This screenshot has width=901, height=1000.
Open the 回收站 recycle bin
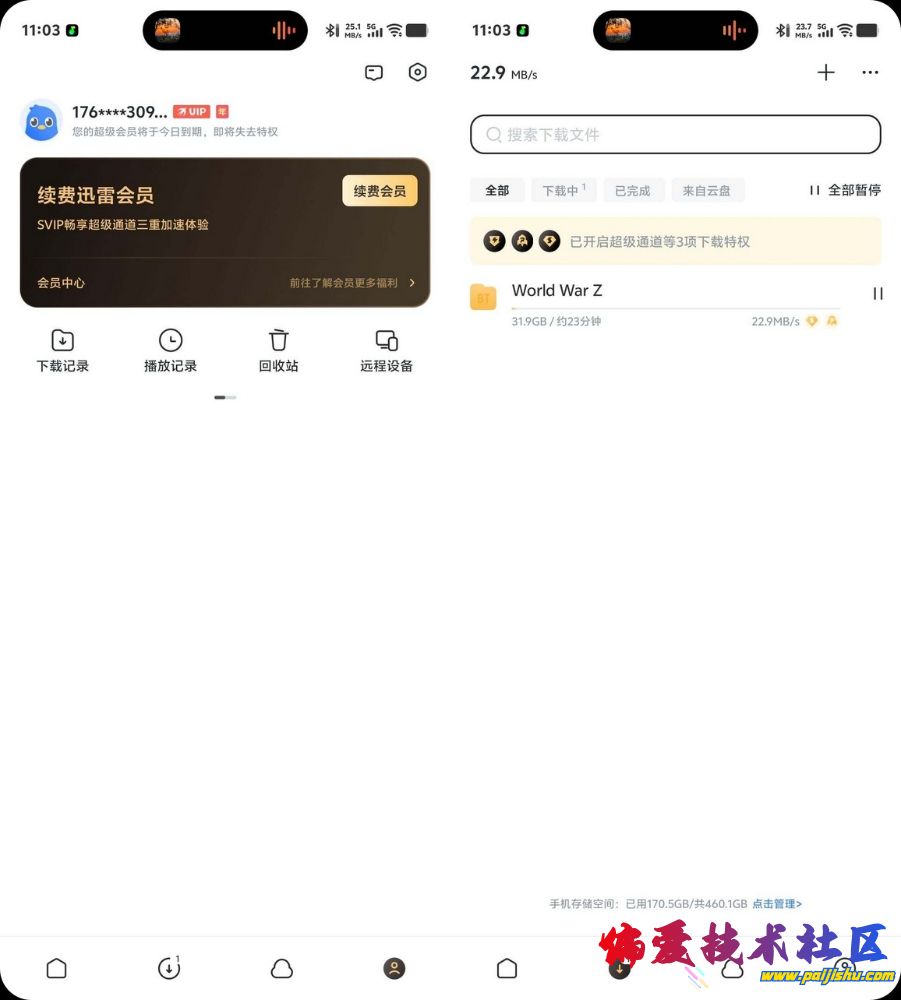pos(279,350)
